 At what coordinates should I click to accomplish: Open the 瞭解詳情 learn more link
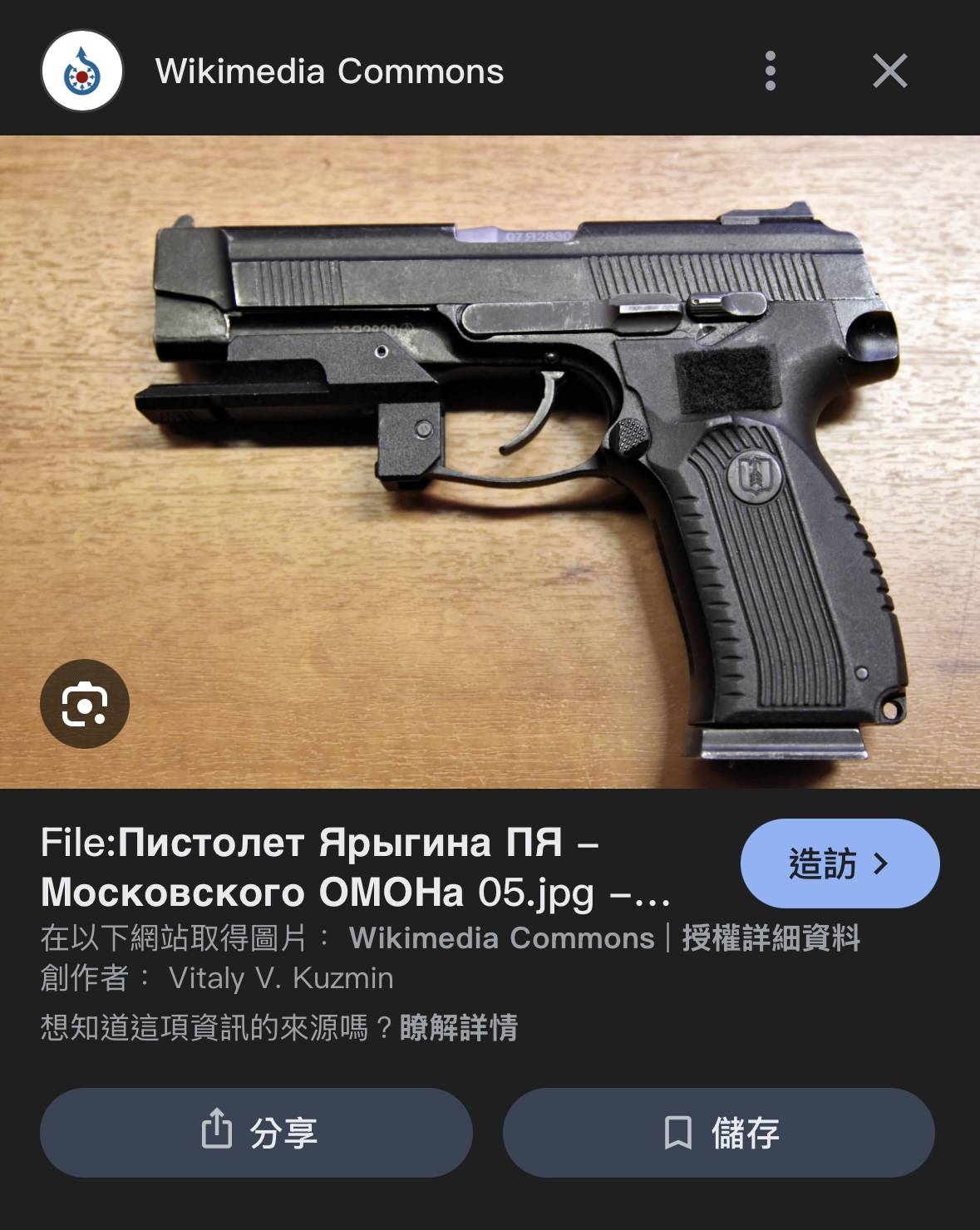[x=459, y=1028]
